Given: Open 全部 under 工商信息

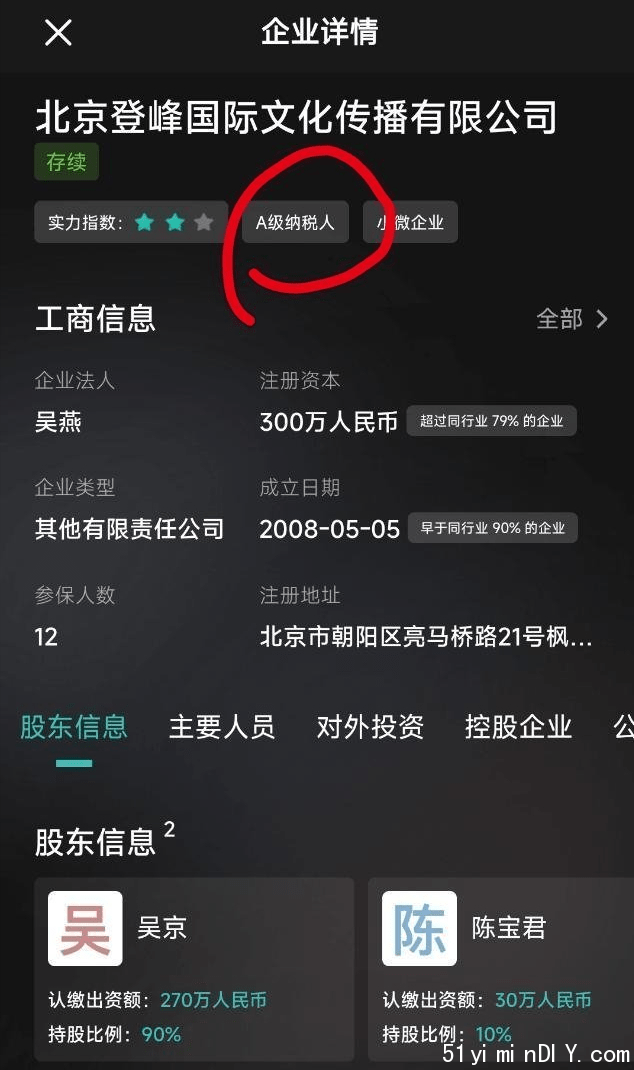Looking at the screenshot, I should click(572, 319).
